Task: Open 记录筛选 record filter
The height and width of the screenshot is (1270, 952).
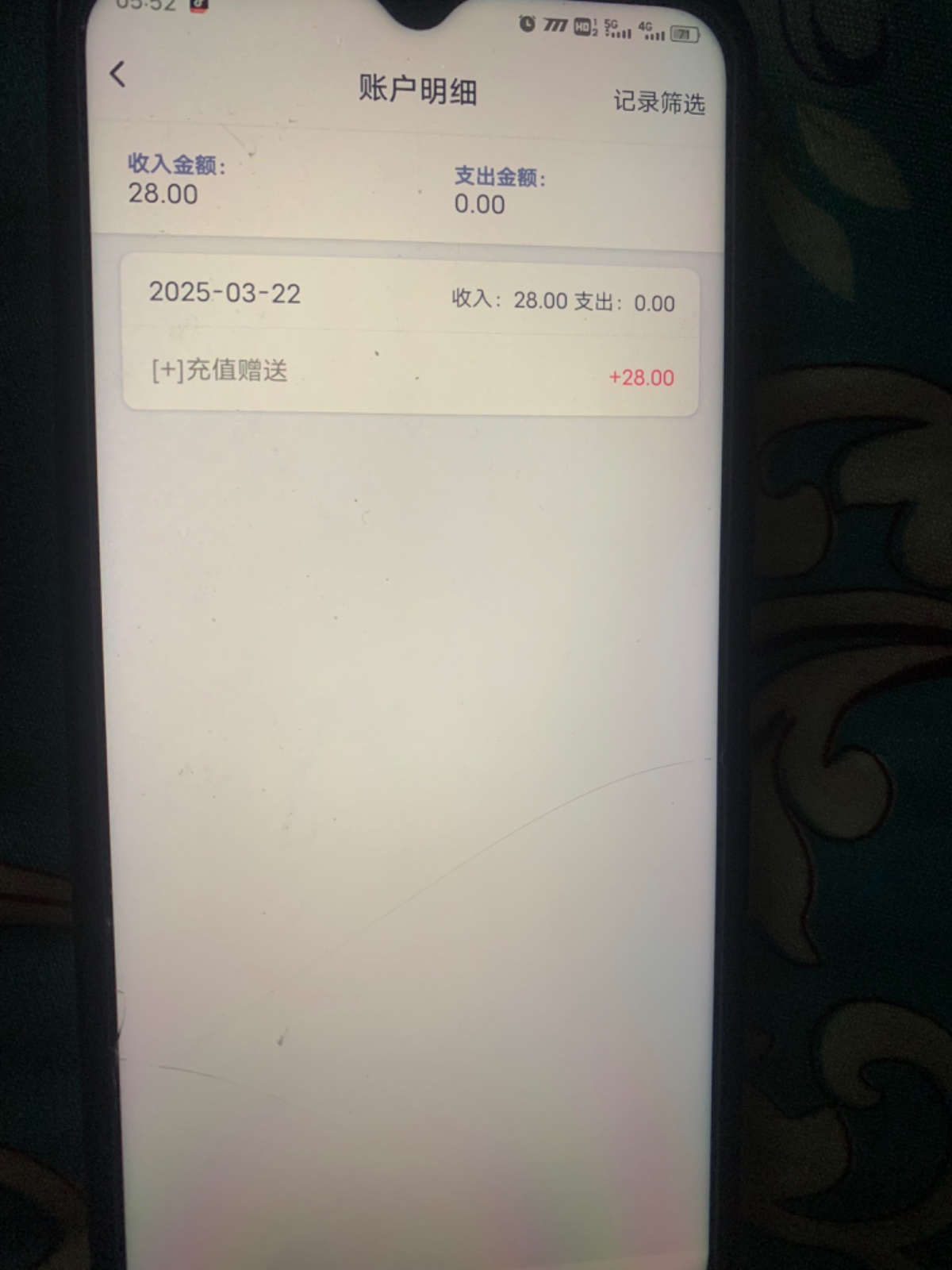Action: tap(658, 102)
